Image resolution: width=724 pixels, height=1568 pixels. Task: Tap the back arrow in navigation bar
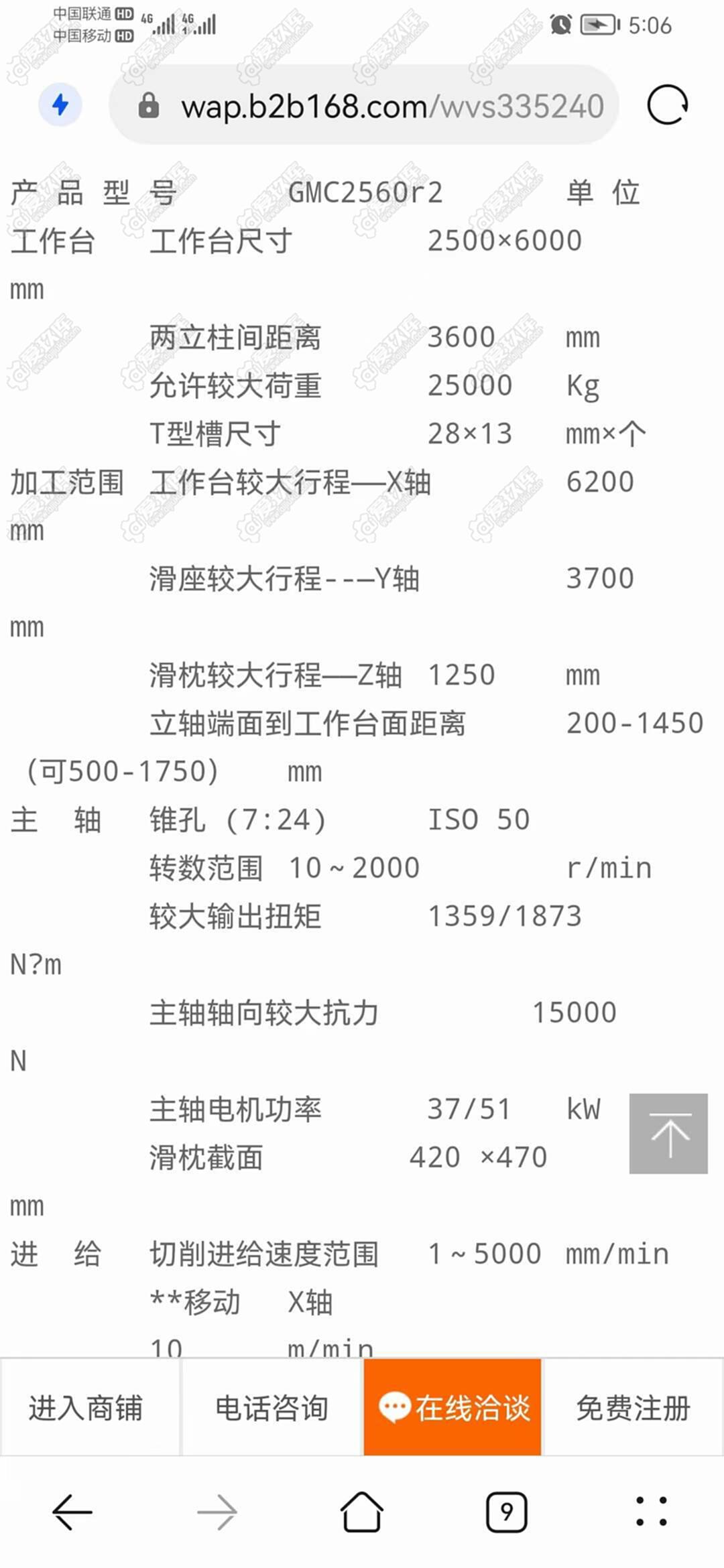click(72, 1512)
